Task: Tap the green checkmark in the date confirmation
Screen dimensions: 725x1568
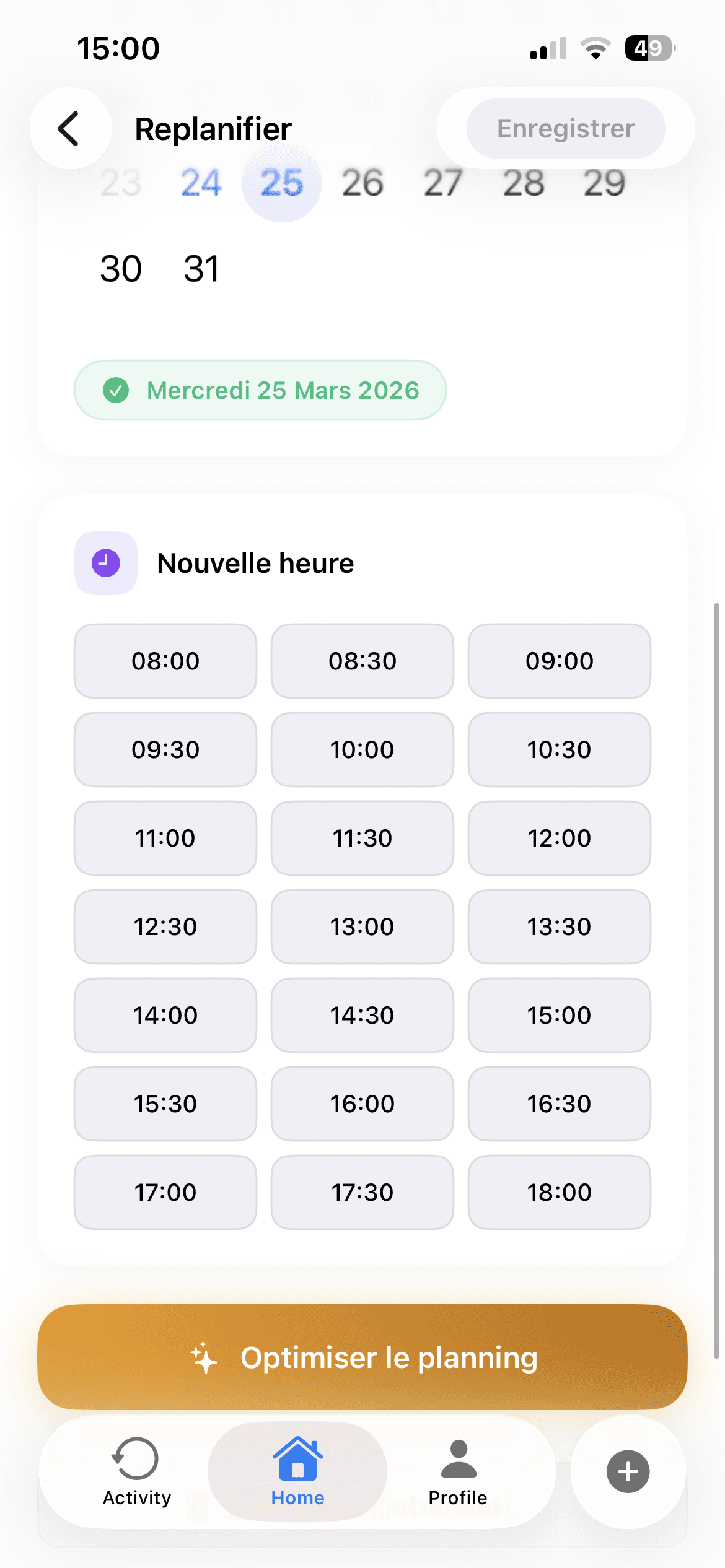Action: pyautogui.click(x=118, y=391)
